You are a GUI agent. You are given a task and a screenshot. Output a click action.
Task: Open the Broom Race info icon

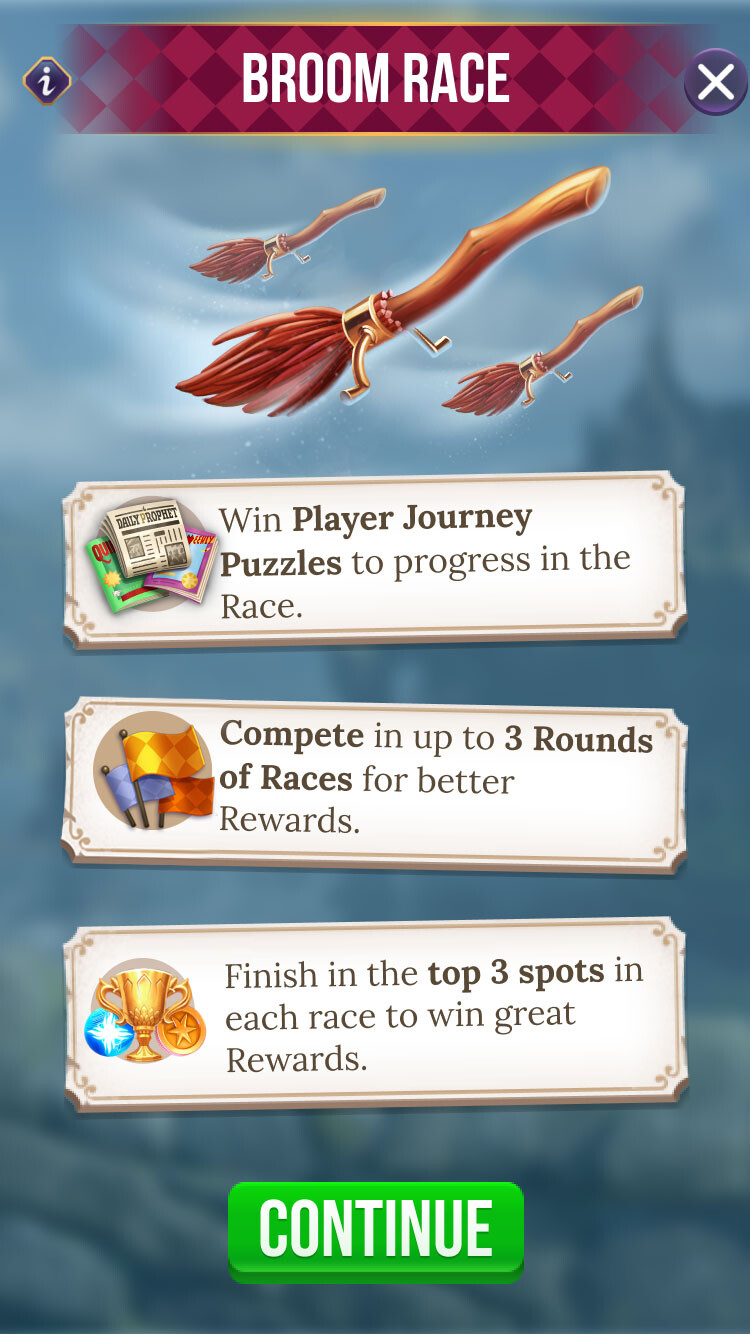pos(46,81)
